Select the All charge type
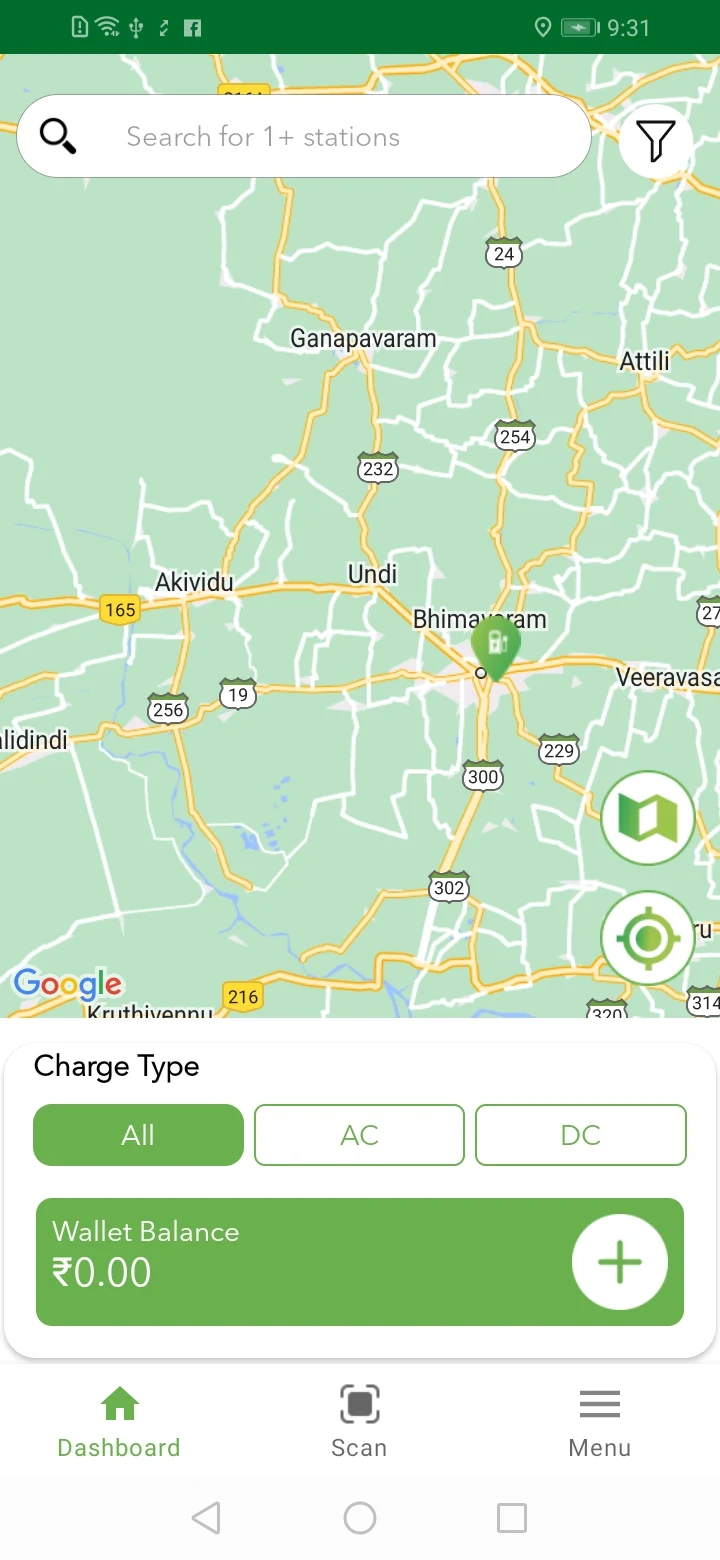This screenshot has width=720, height=1560. 138,1135
